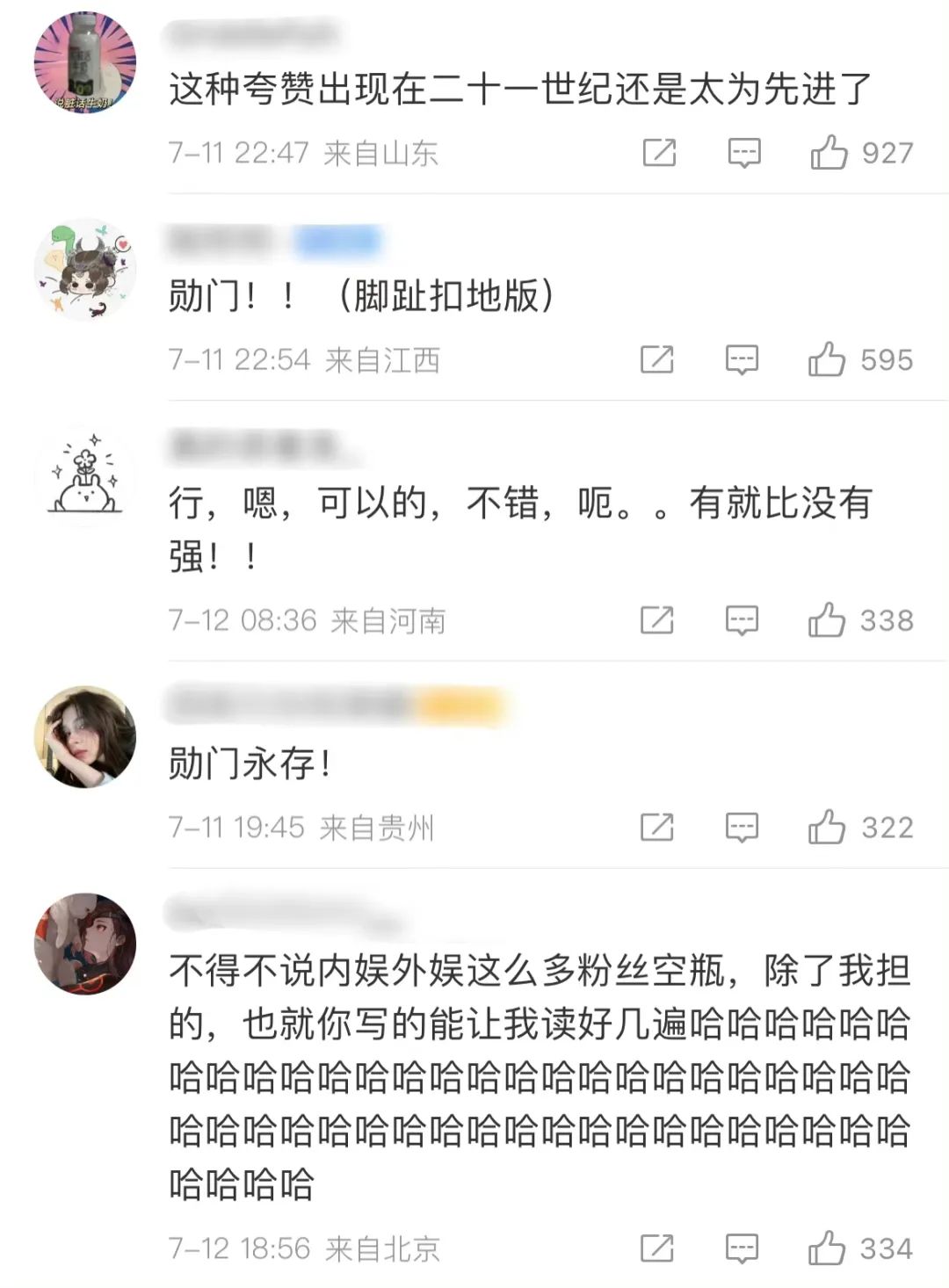Like the 有就比没有强 comment from 河南

827,620
